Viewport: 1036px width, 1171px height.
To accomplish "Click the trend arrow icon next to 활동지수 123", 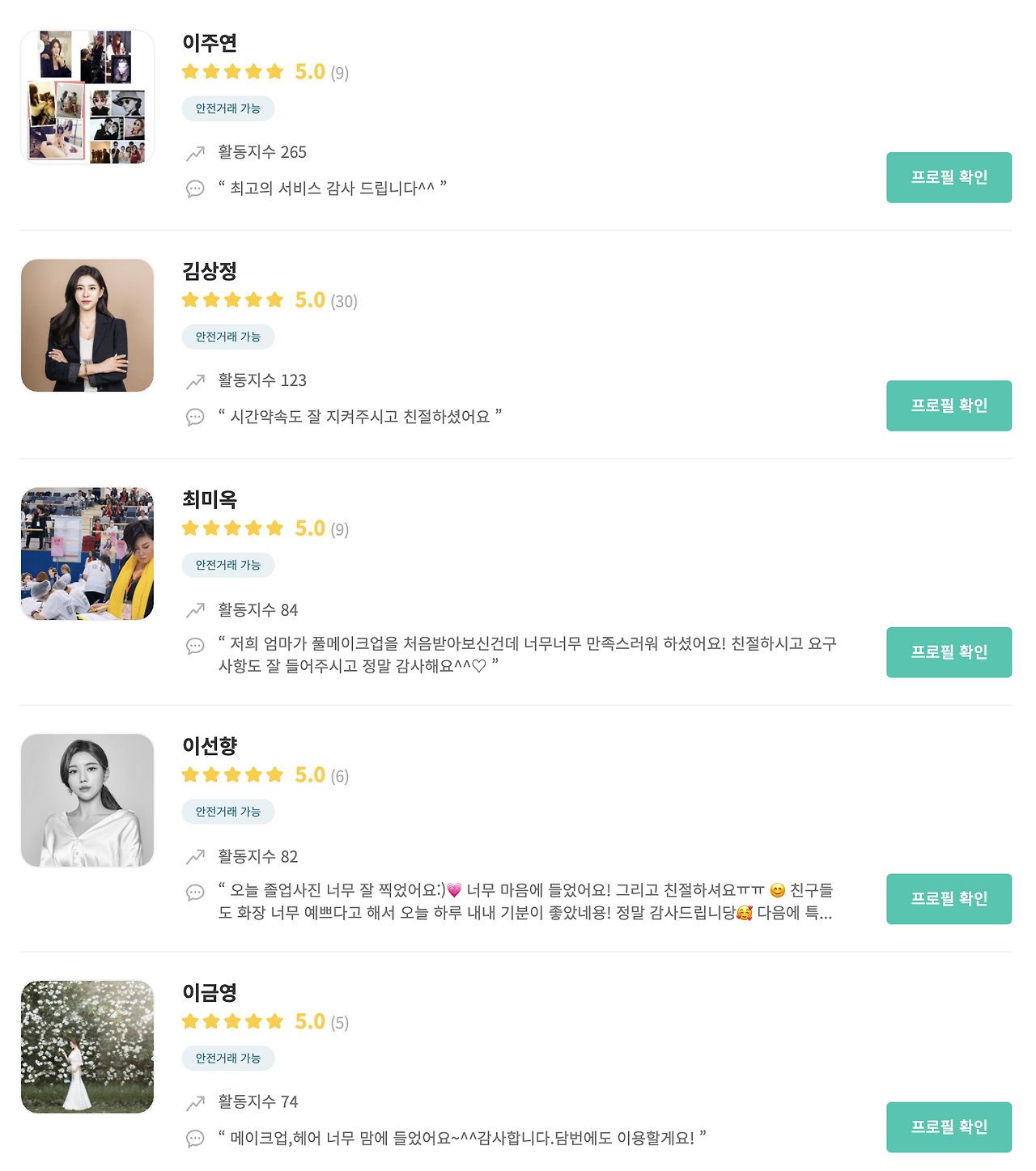I will [194, 380].
